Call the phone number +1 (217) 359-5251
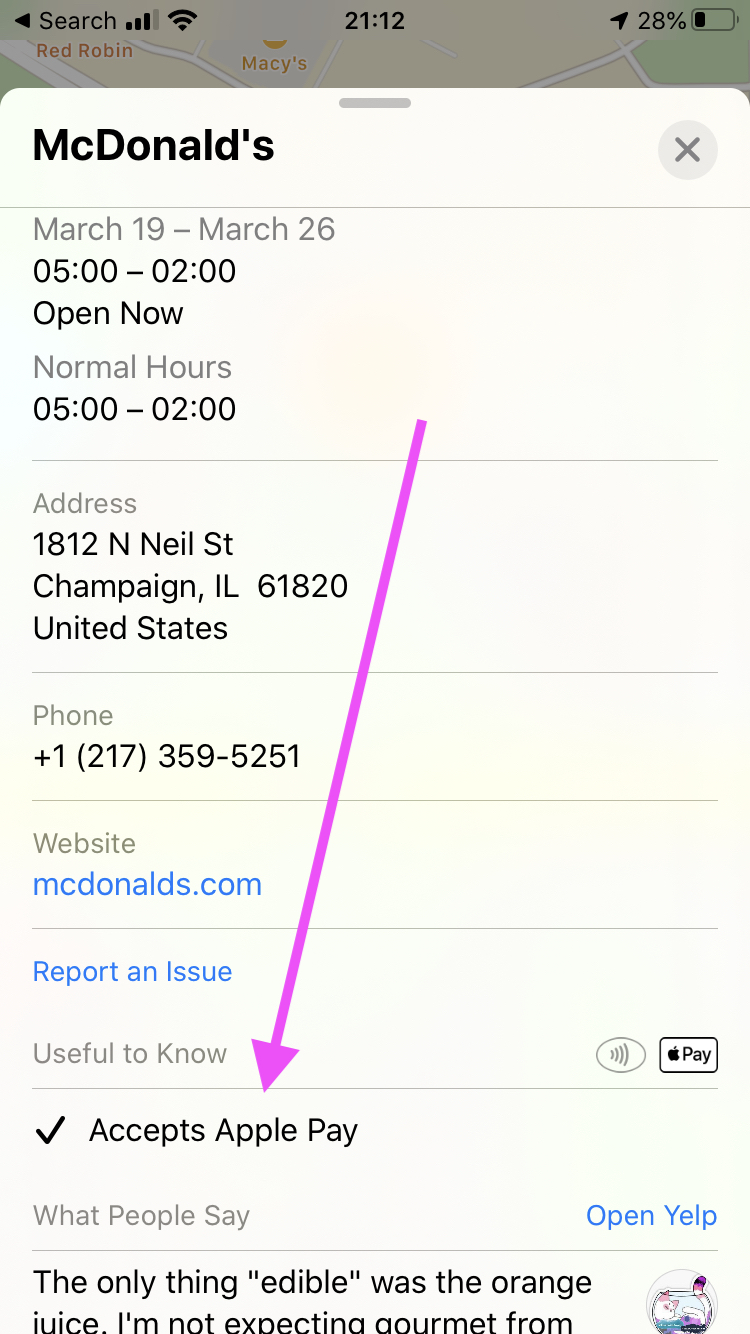Screen dimensions: 750x1334 (166, 757)
